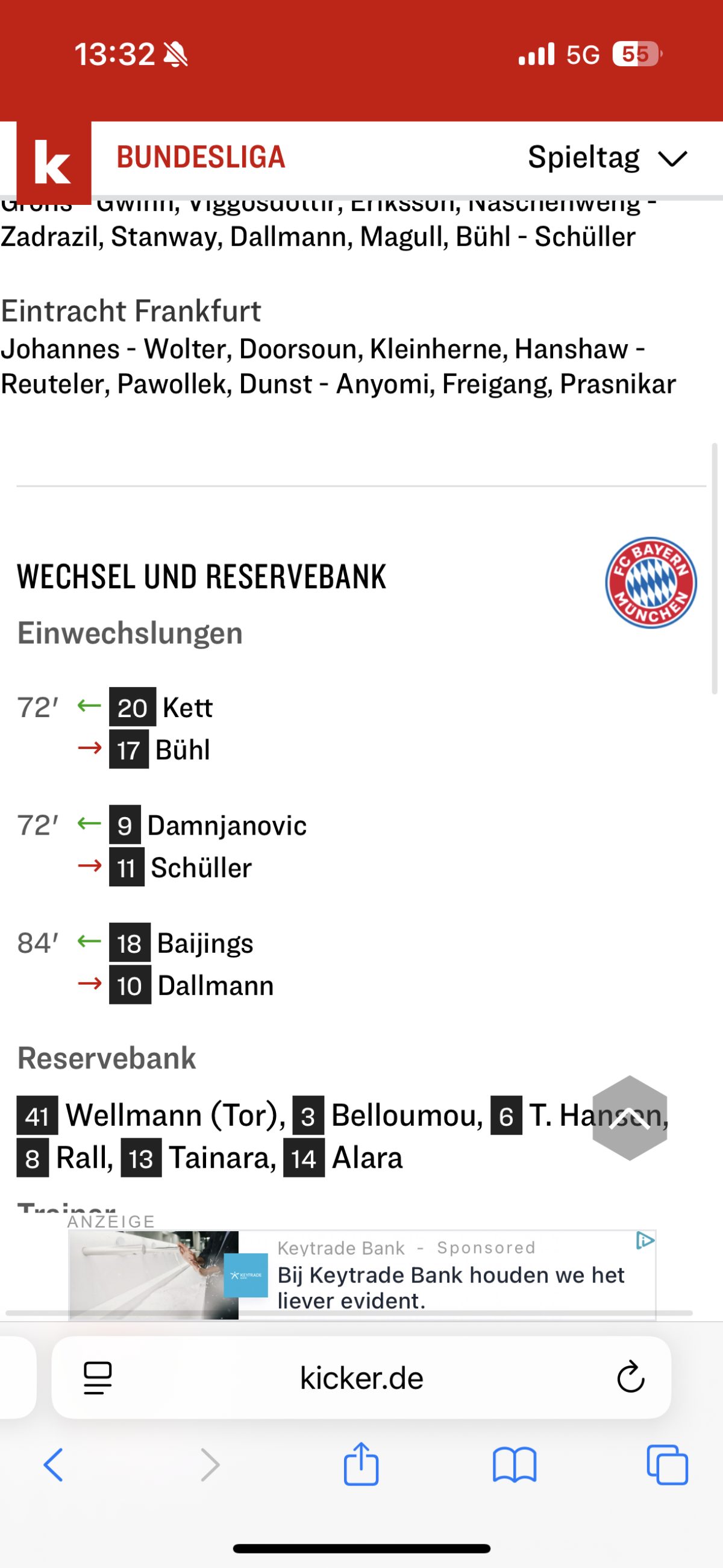Go back to the previous page
The height and width of the screenshot is (1568, 723).
point(54,1464)
